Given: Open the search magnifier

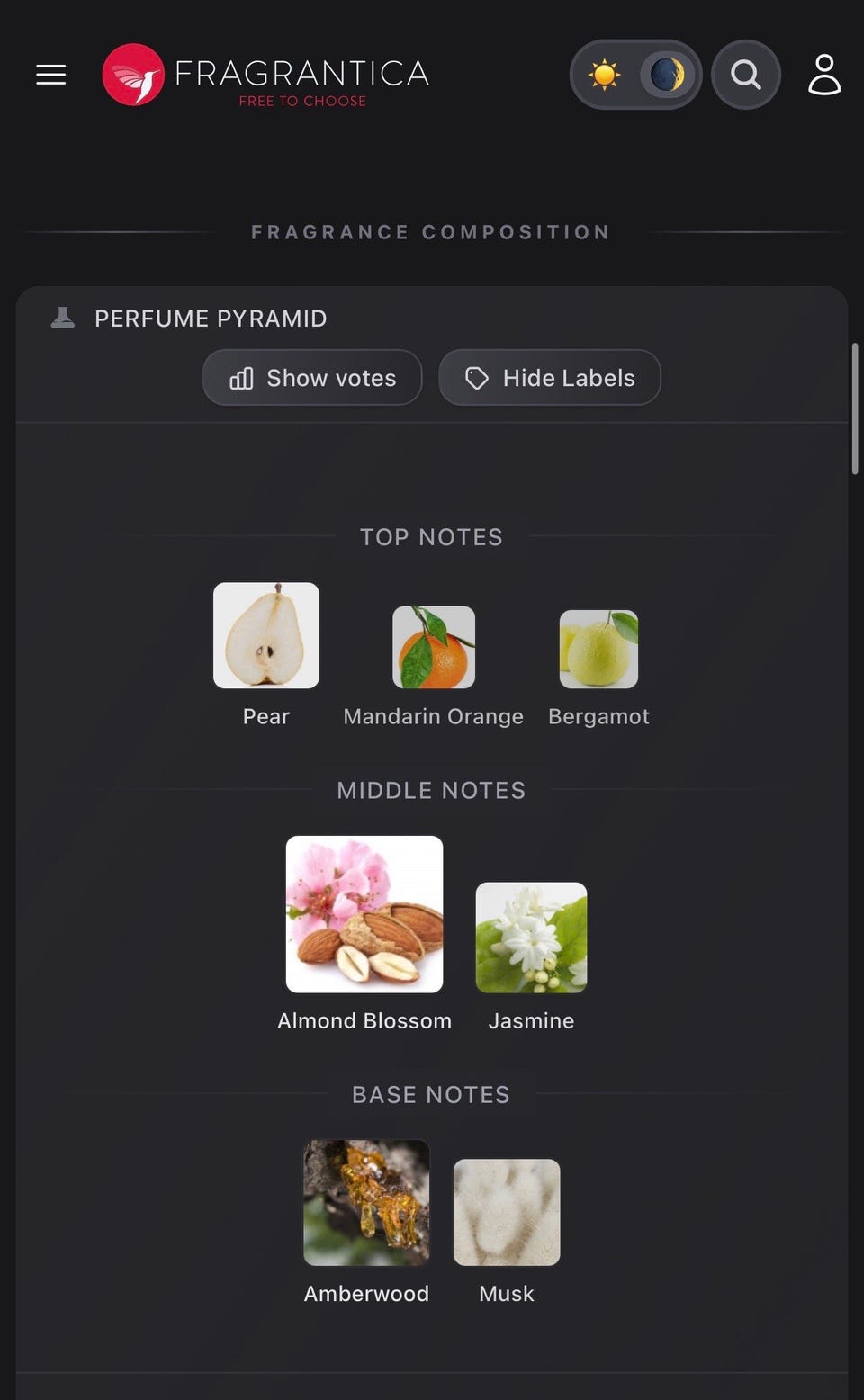Looking at the screenshot, I should 745,75.
